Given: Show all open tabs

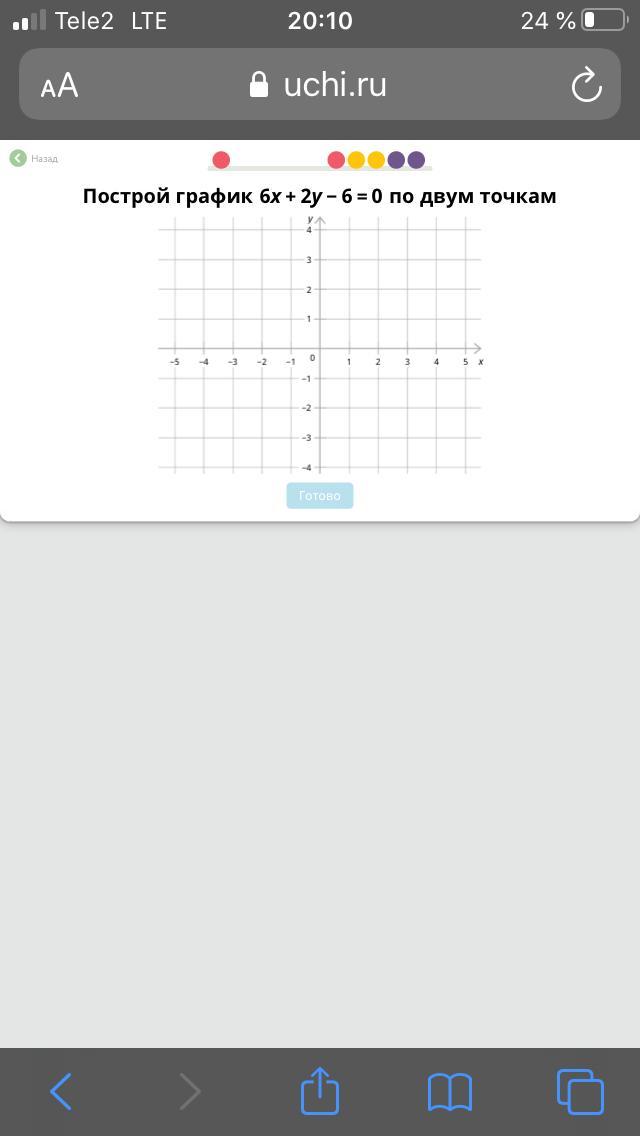Looking at the screenshot, I should pyautogui.click(x=580, y=1091).
